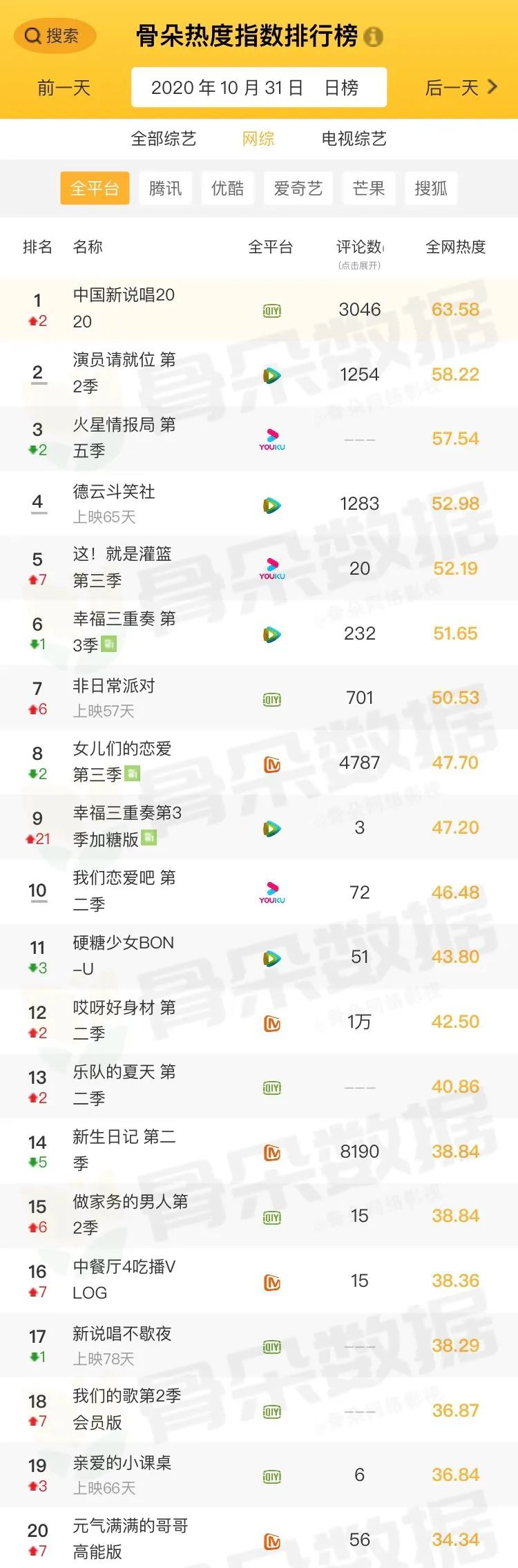Go to the next day (后一天)
The image size is (518, 1568).
pyautogui.click(x=461, y=88)
